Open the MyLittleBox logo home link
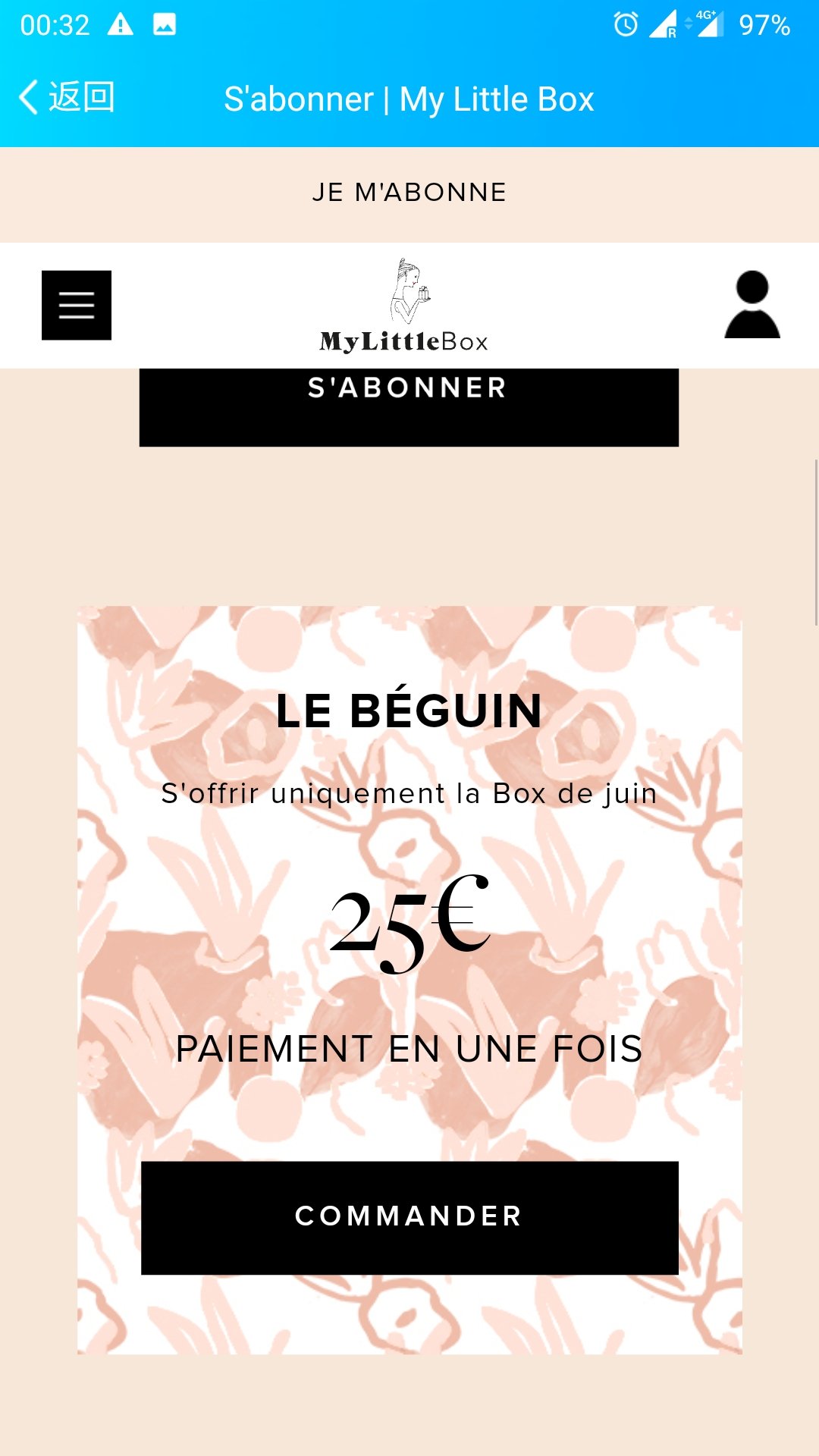The height and width of the screenshot is (1456, 819). 404,306
